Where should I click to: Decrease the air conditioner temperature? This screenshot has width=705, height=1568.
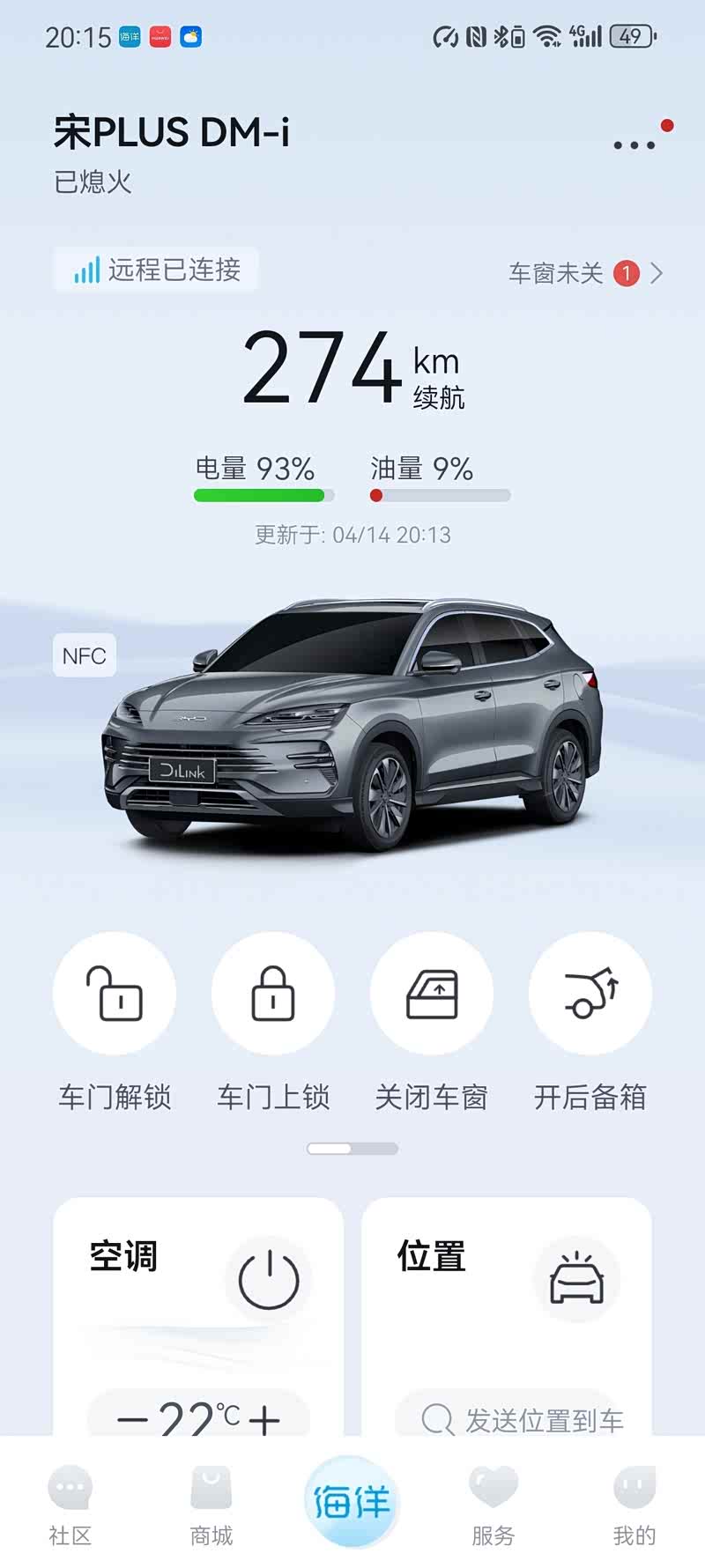(x=131, y=1419)
